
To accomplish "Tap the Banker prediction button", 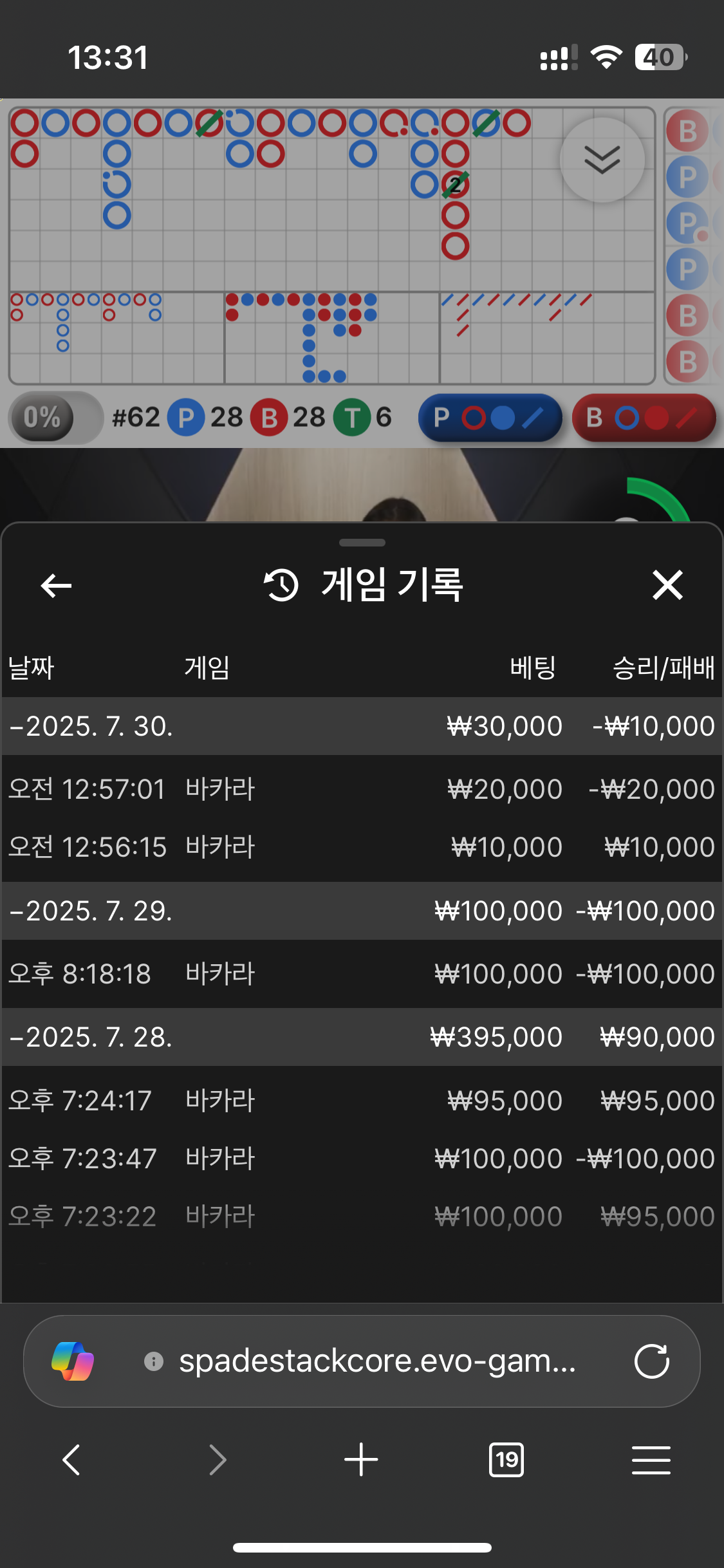I will tap(643, 418).
